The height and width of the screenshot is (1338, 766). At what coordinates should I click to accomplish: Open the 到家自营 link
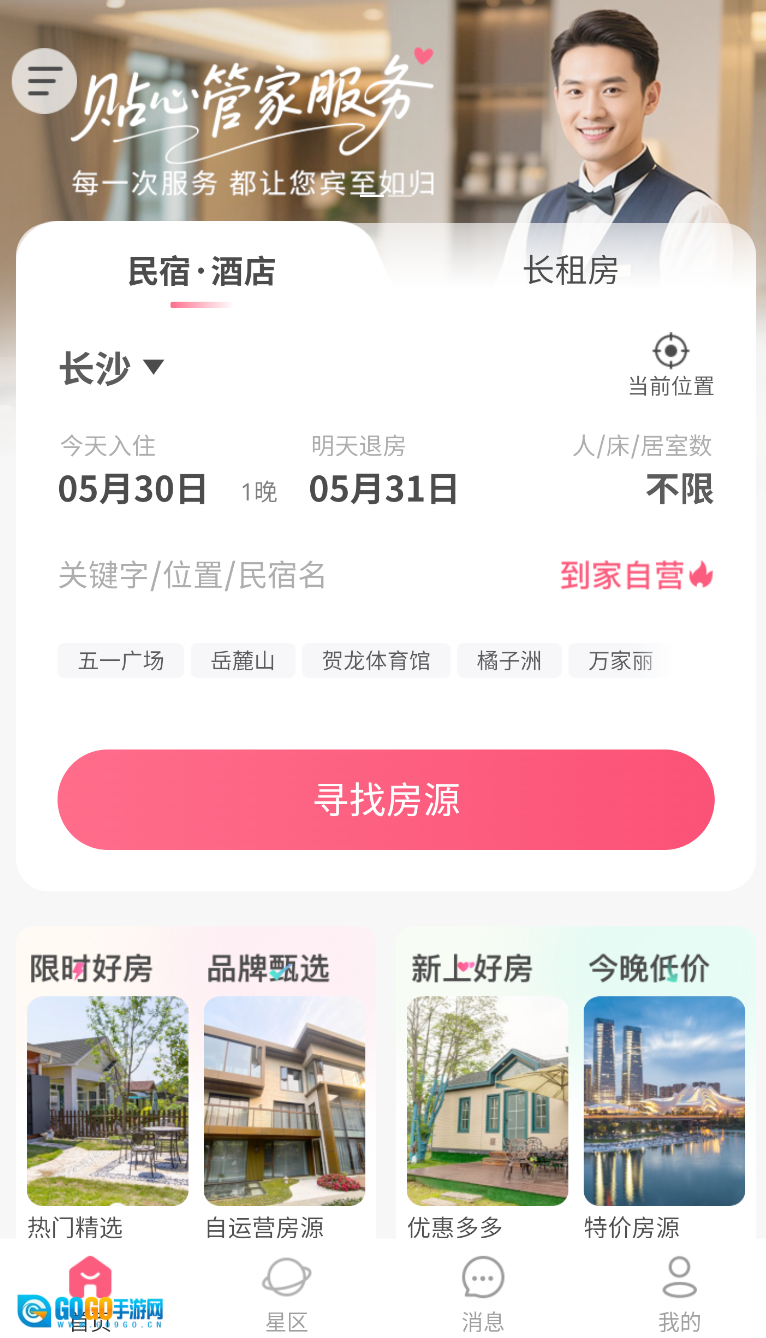(635, 575)
